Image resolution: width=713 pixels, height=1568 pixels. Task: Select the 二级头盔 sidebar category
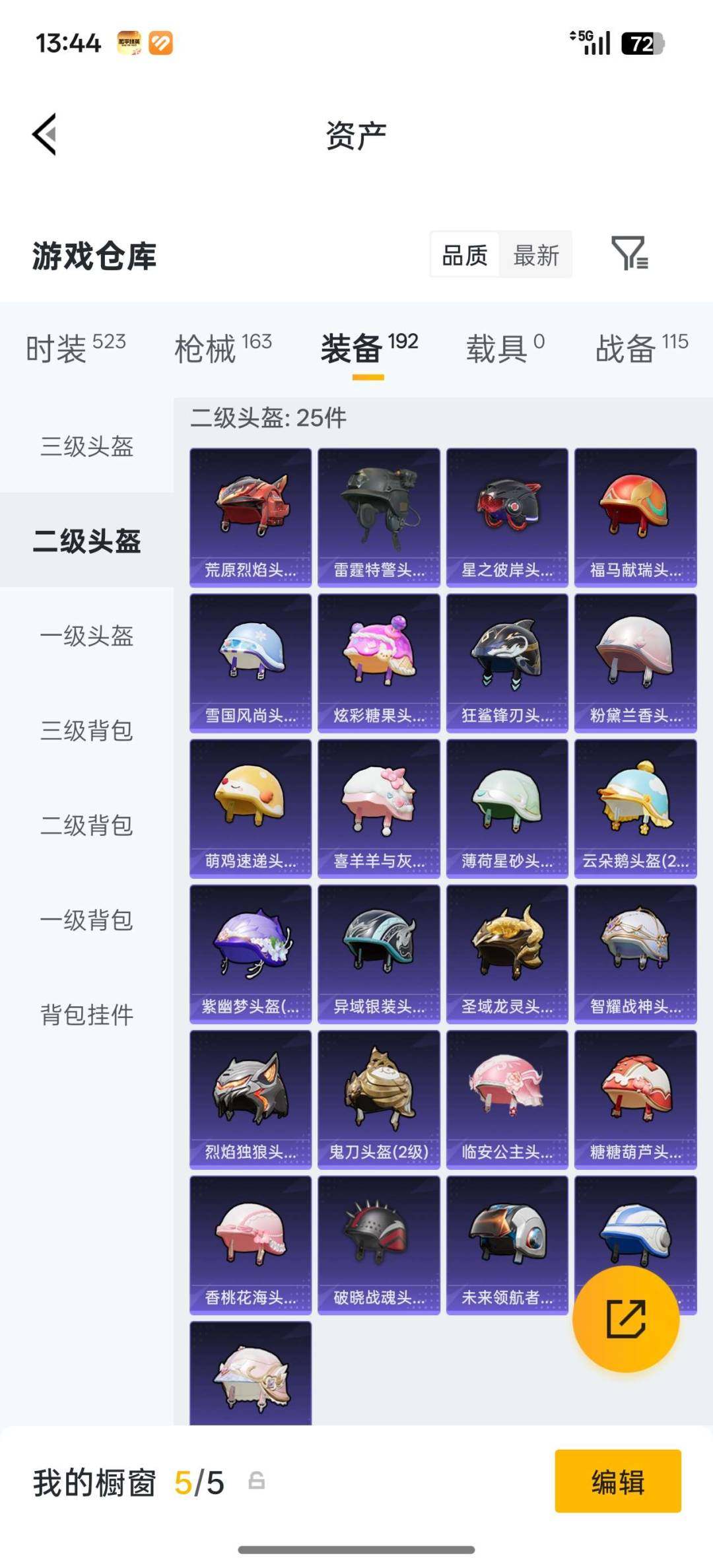click(x=86, y=541)
